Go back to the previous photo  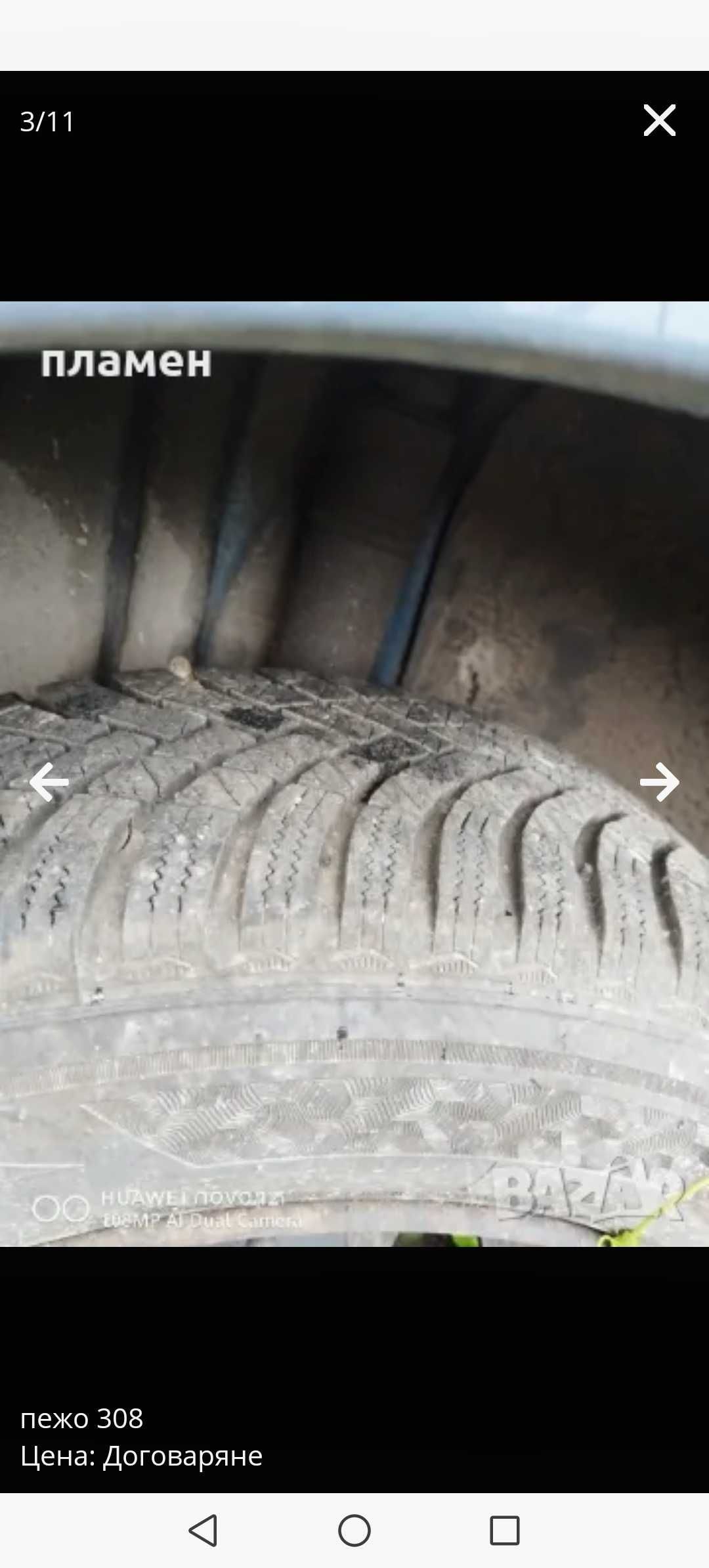coord(49,781)
